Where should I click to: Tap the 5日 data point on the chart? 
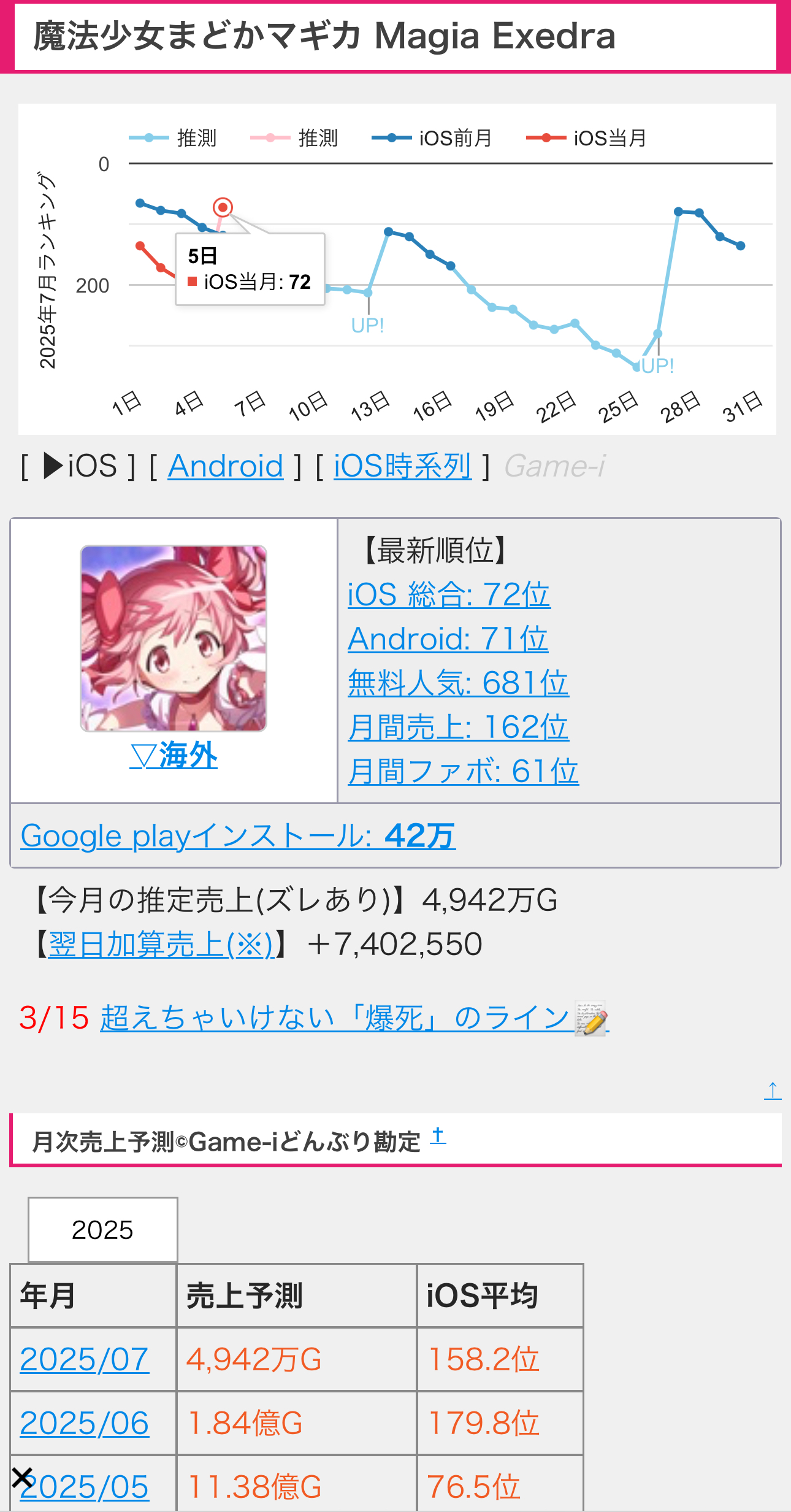pyautogui.click(x=223, y=207)
